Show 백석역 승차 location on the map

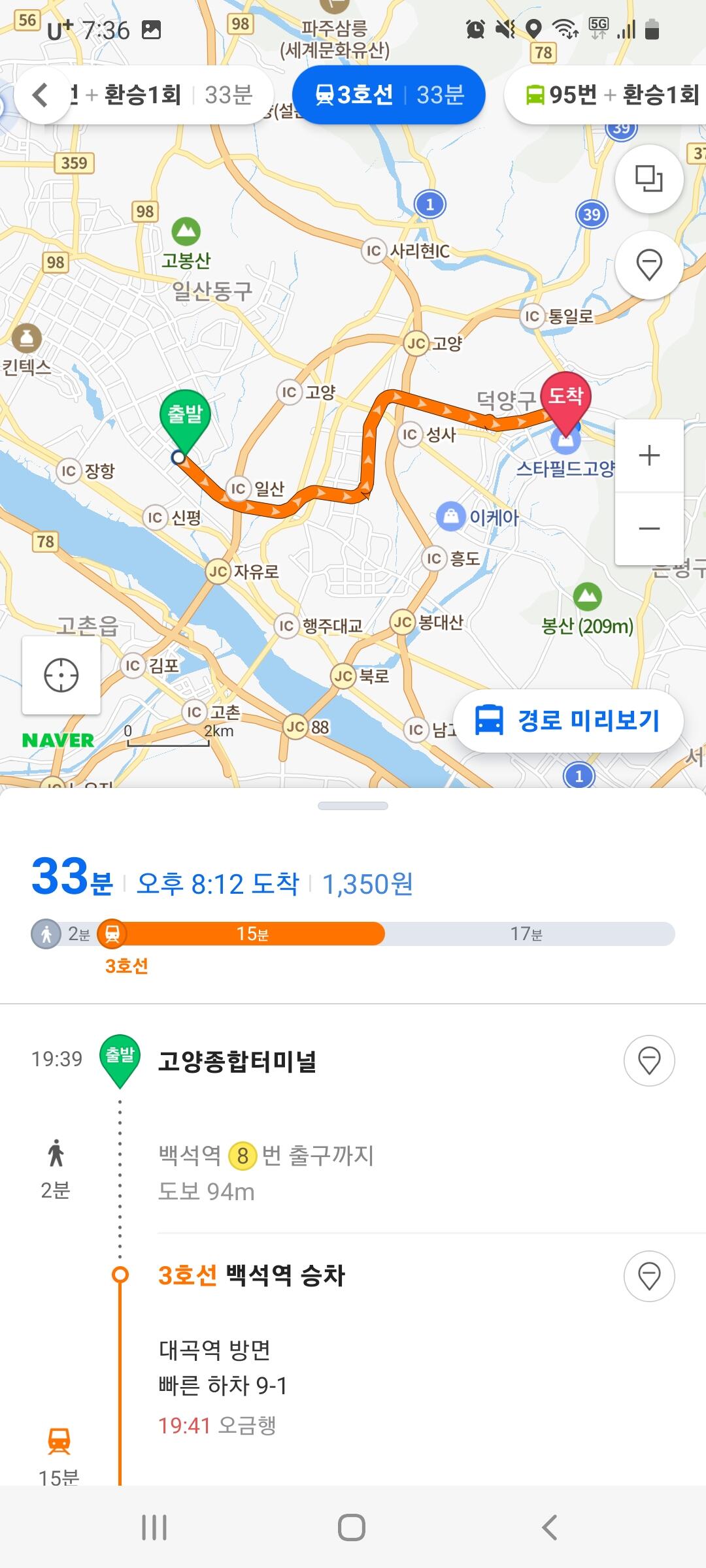click(648, 1276)
